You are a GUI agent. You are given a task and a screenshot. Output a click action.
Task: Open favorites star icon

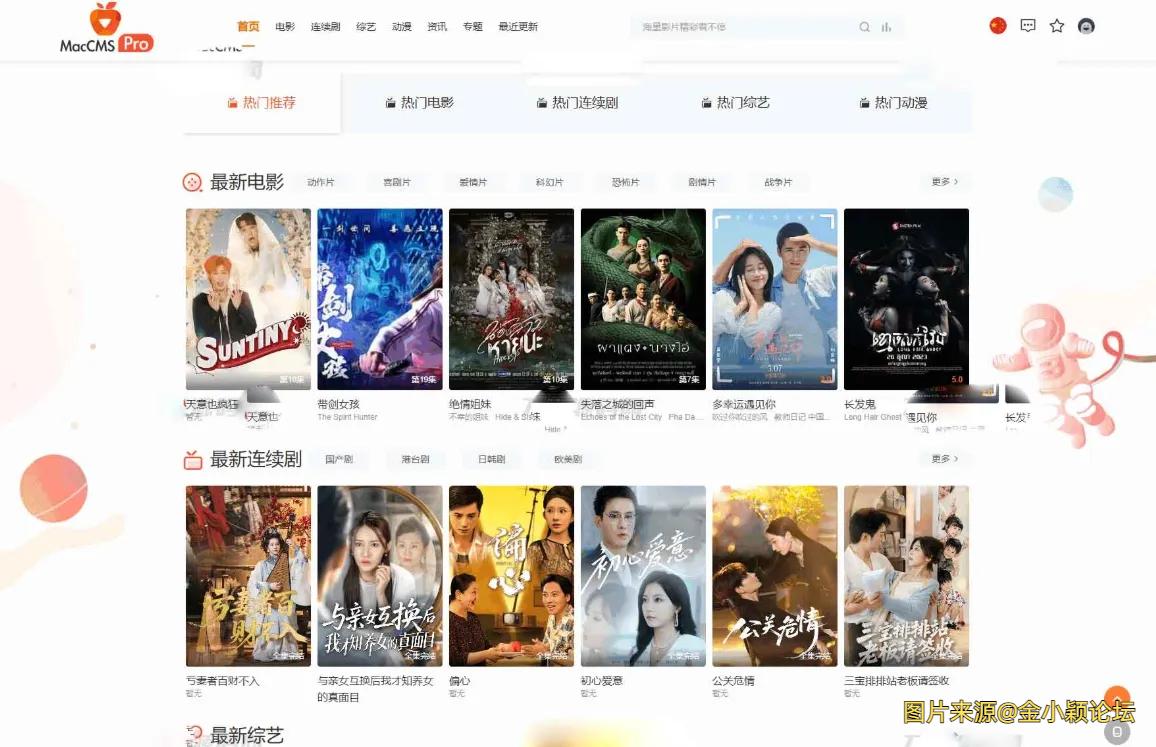pos(1057,26)
